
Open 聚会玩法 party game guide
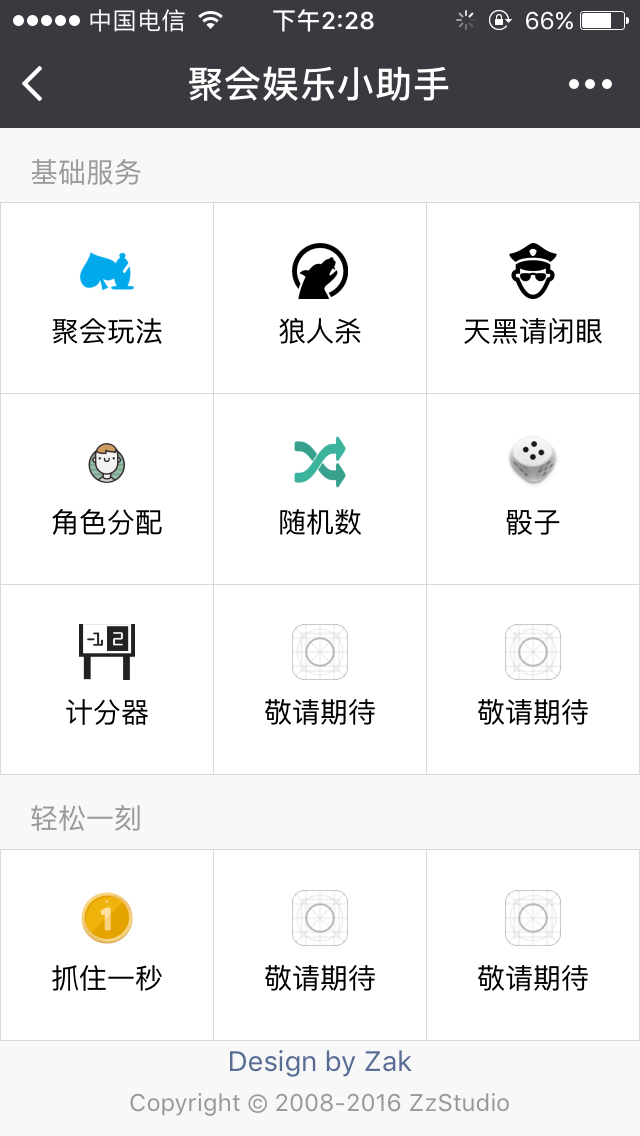(x=107, y=298)
